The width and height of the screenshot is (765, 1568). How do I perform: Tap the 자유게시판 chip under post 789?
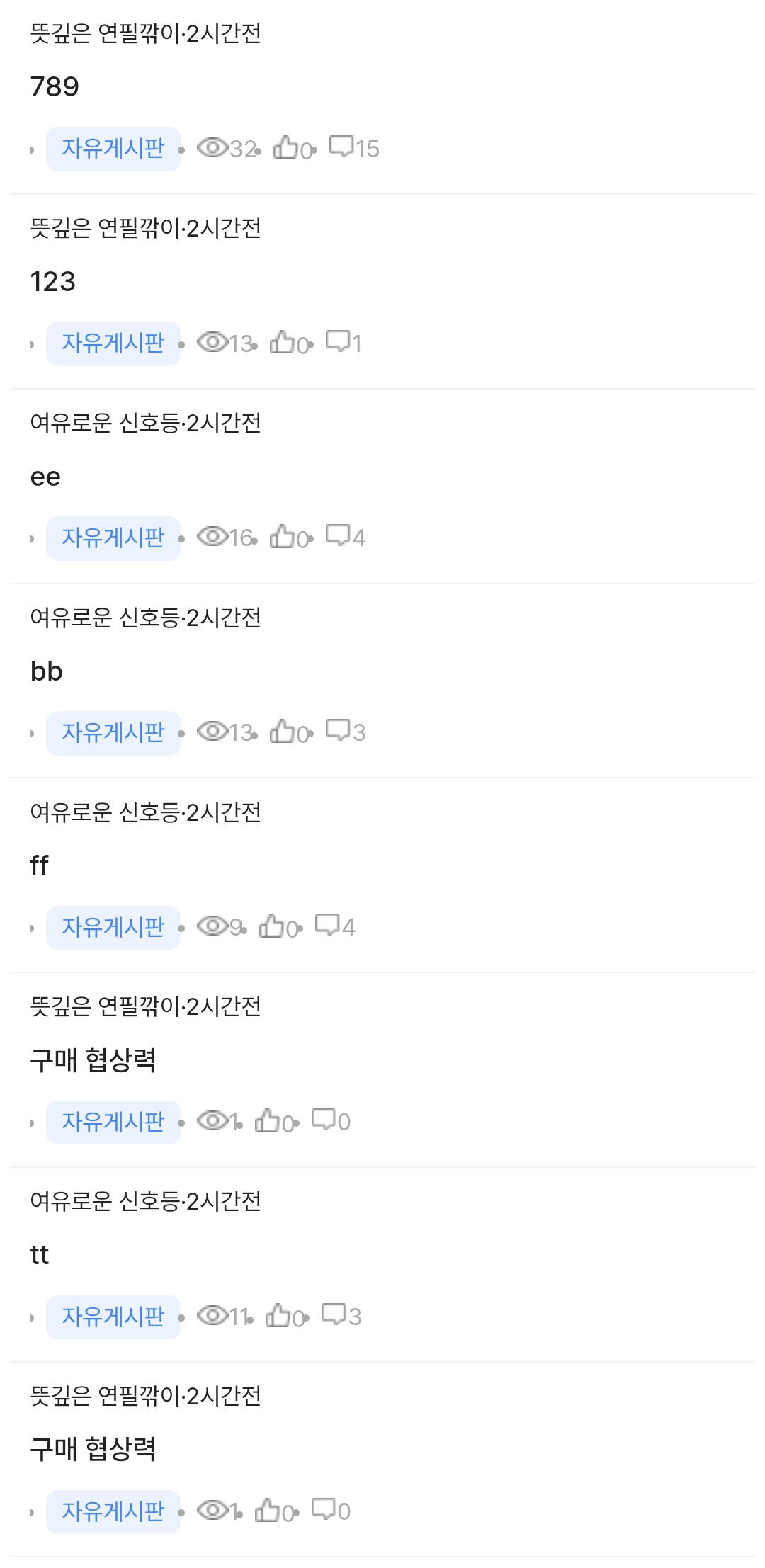pyautogui.click(x=113, y=149)
